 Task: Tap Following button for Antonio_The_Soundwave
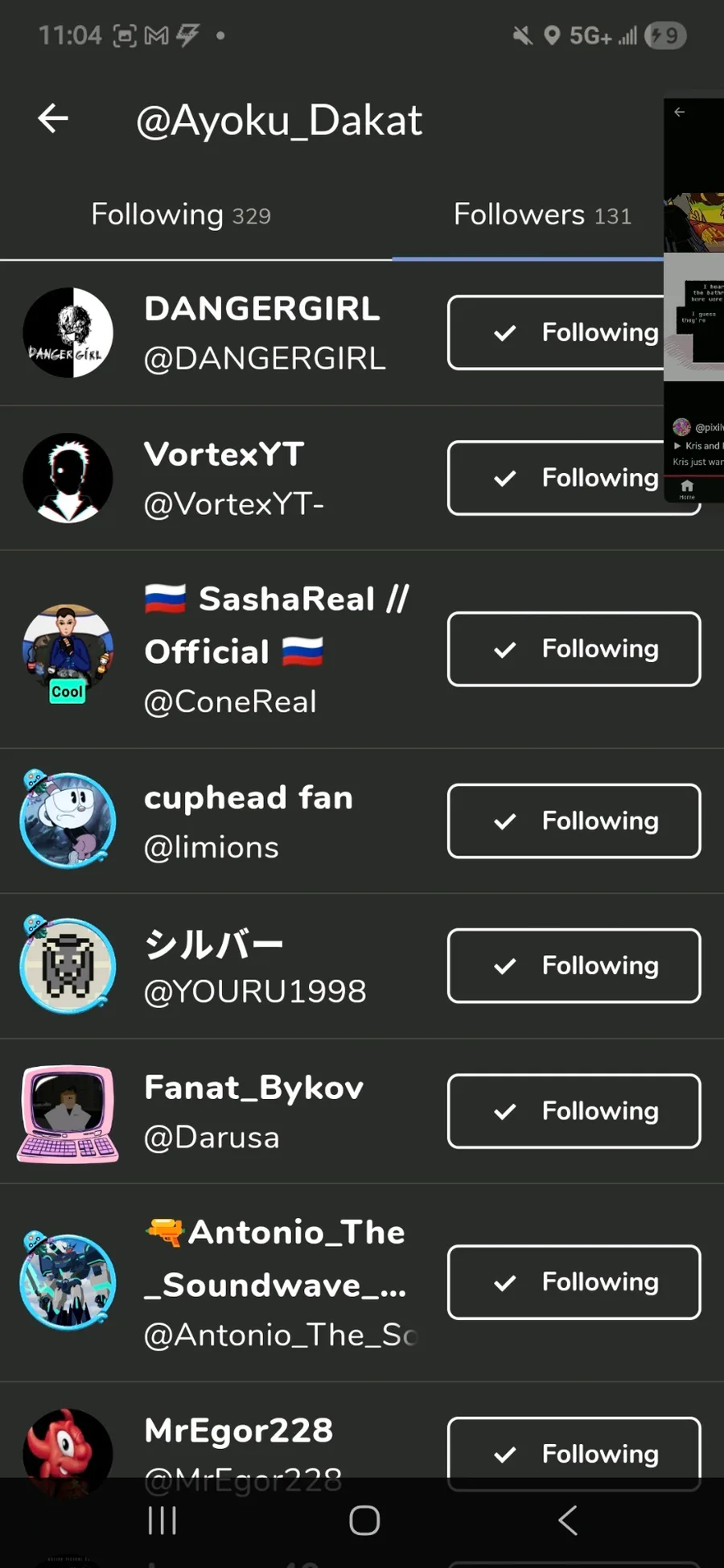(574, 1282)
